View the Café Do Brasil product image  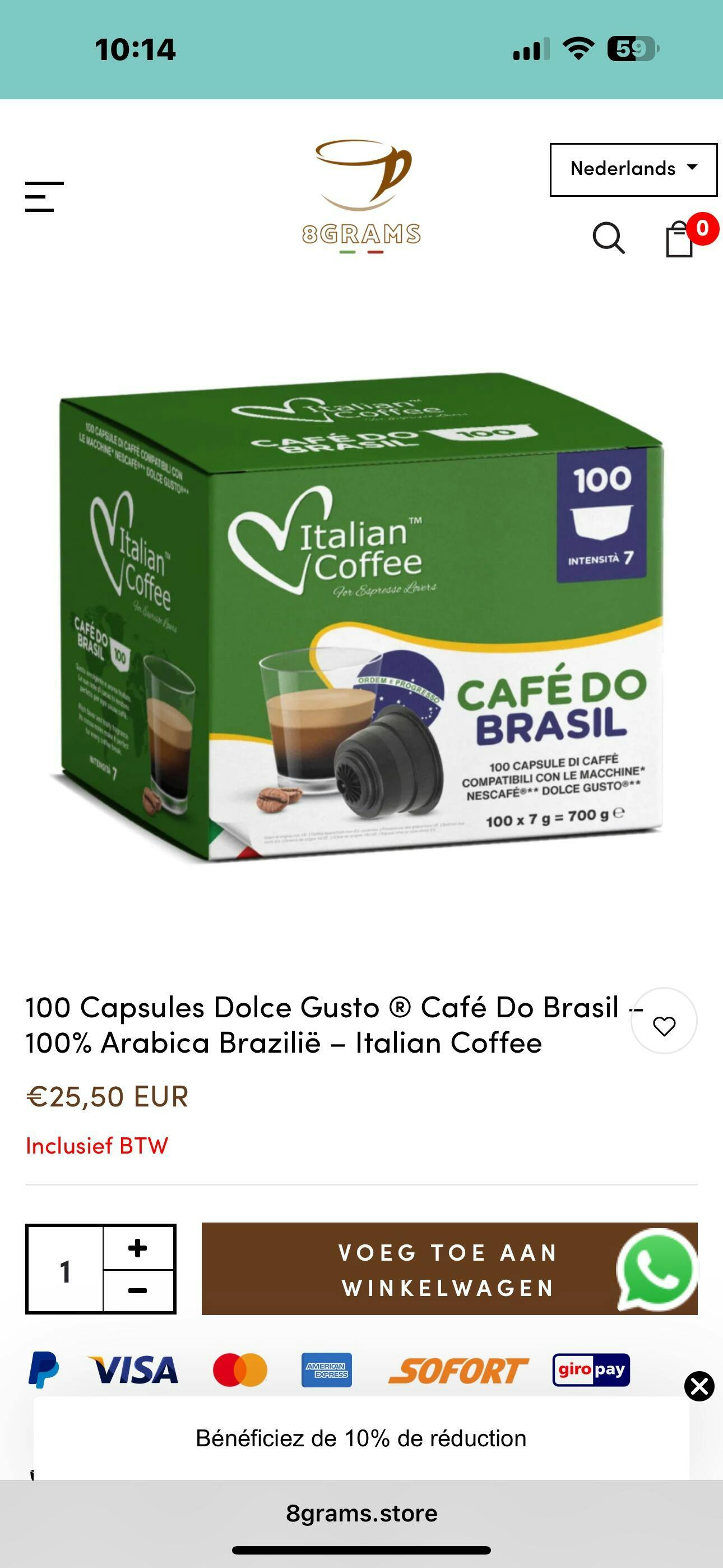click(x=360, y=618)
